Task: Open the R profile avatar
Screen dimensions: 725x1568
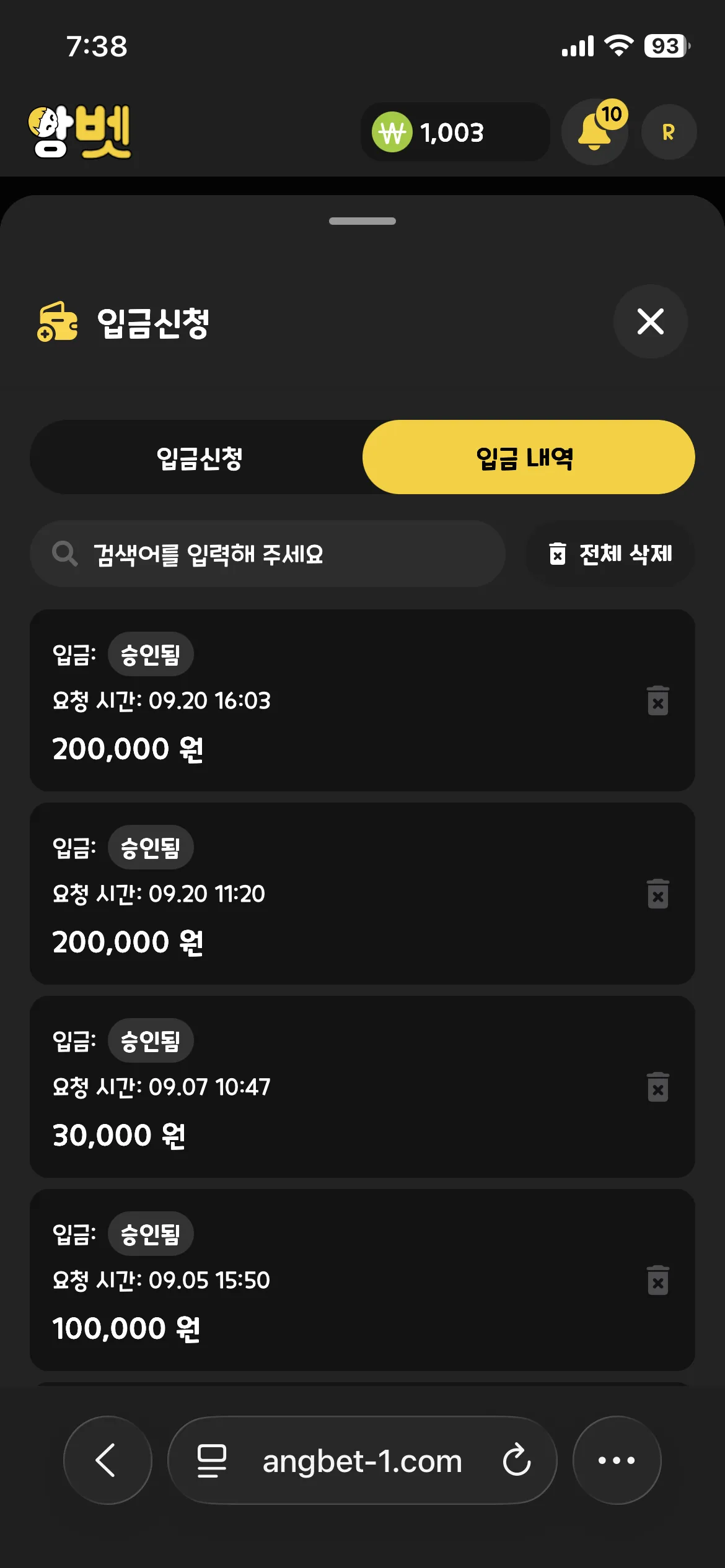Action: 669,132
